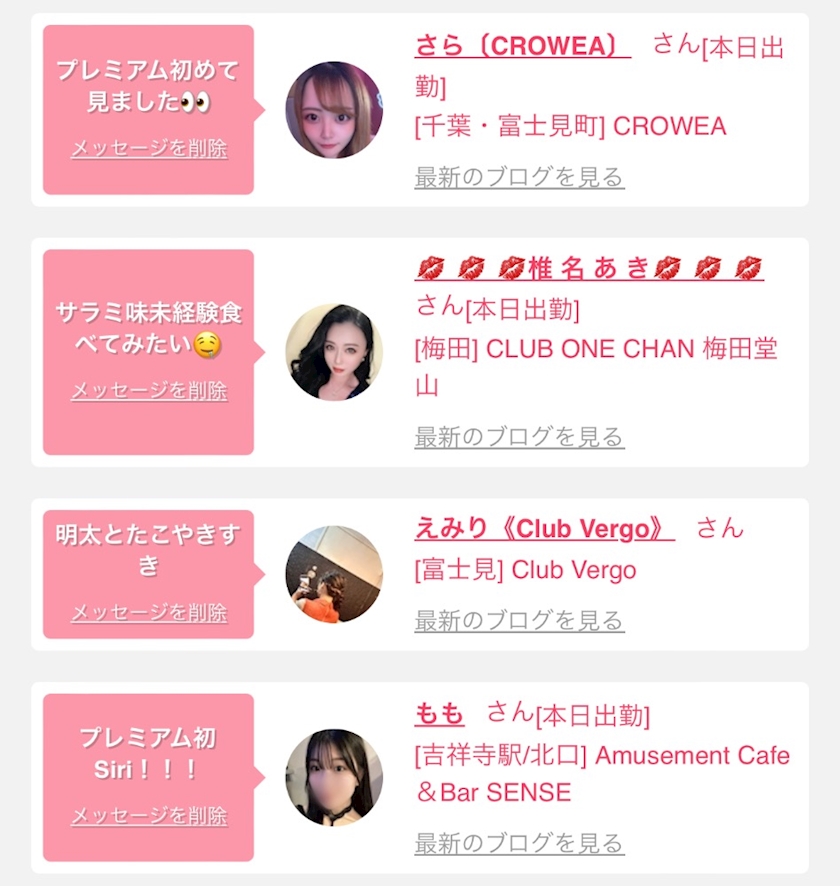840x886 pixels.
Task: View 椎名あき's latest blog
Action: click(x=519, y=437)
